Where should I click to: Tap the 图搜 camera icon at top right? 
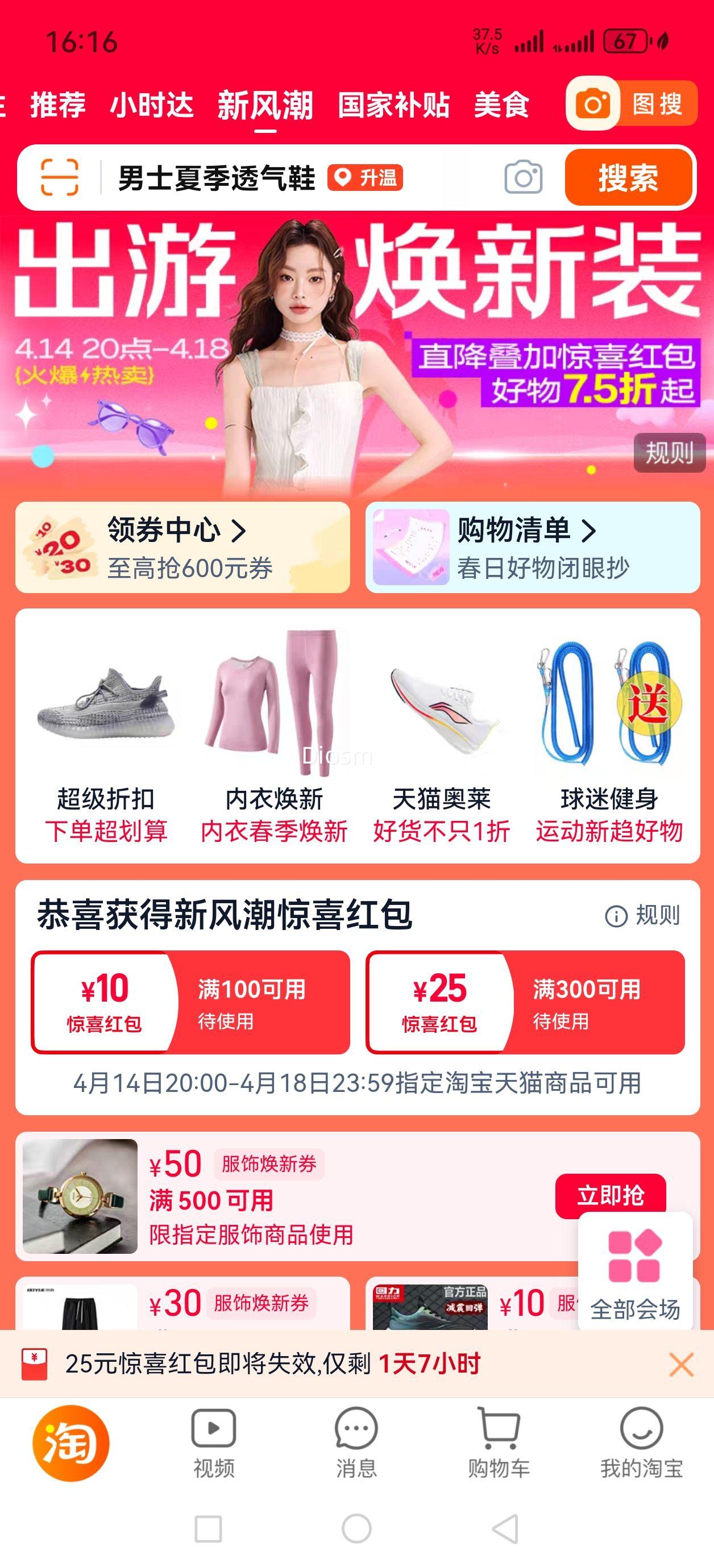(593, 105)
